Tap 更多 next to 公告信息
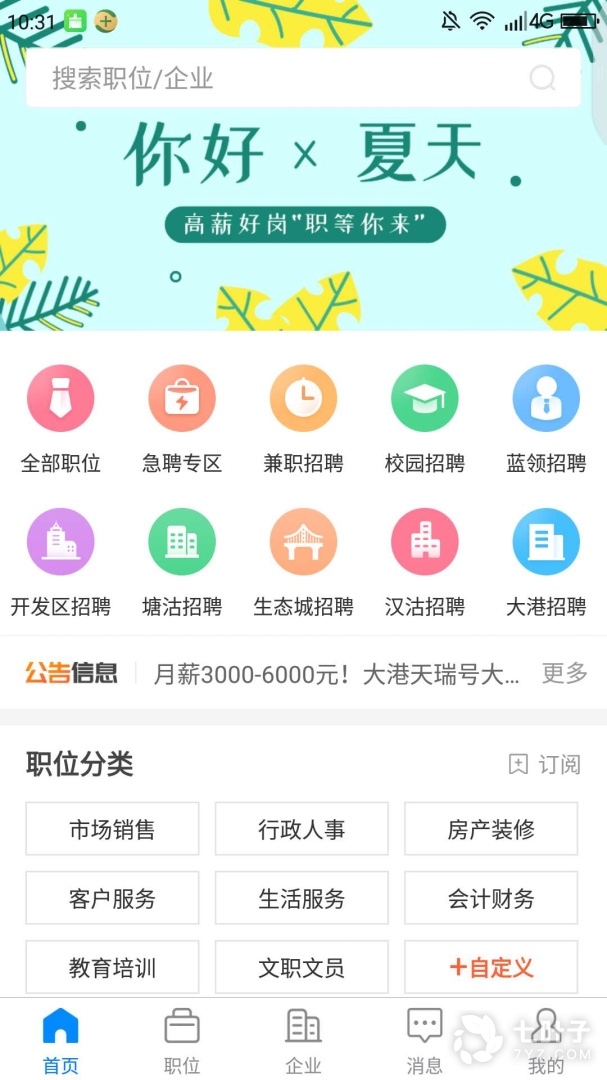Screen dimensions: 607x1080 [564, 673]
